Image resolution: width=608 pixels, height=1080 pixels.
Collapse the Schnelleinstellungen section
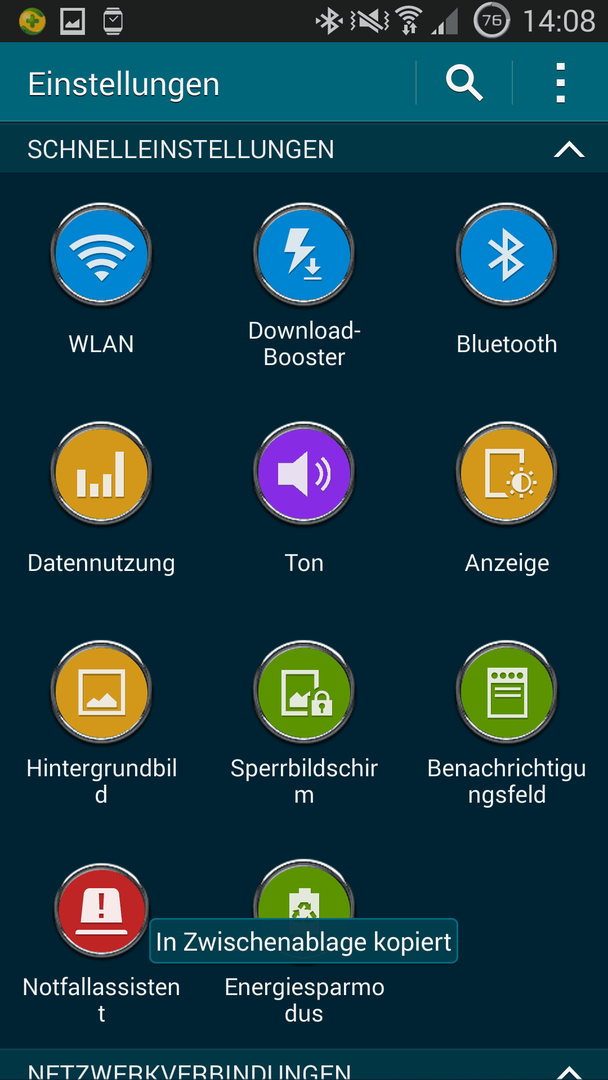click(569, 149)
